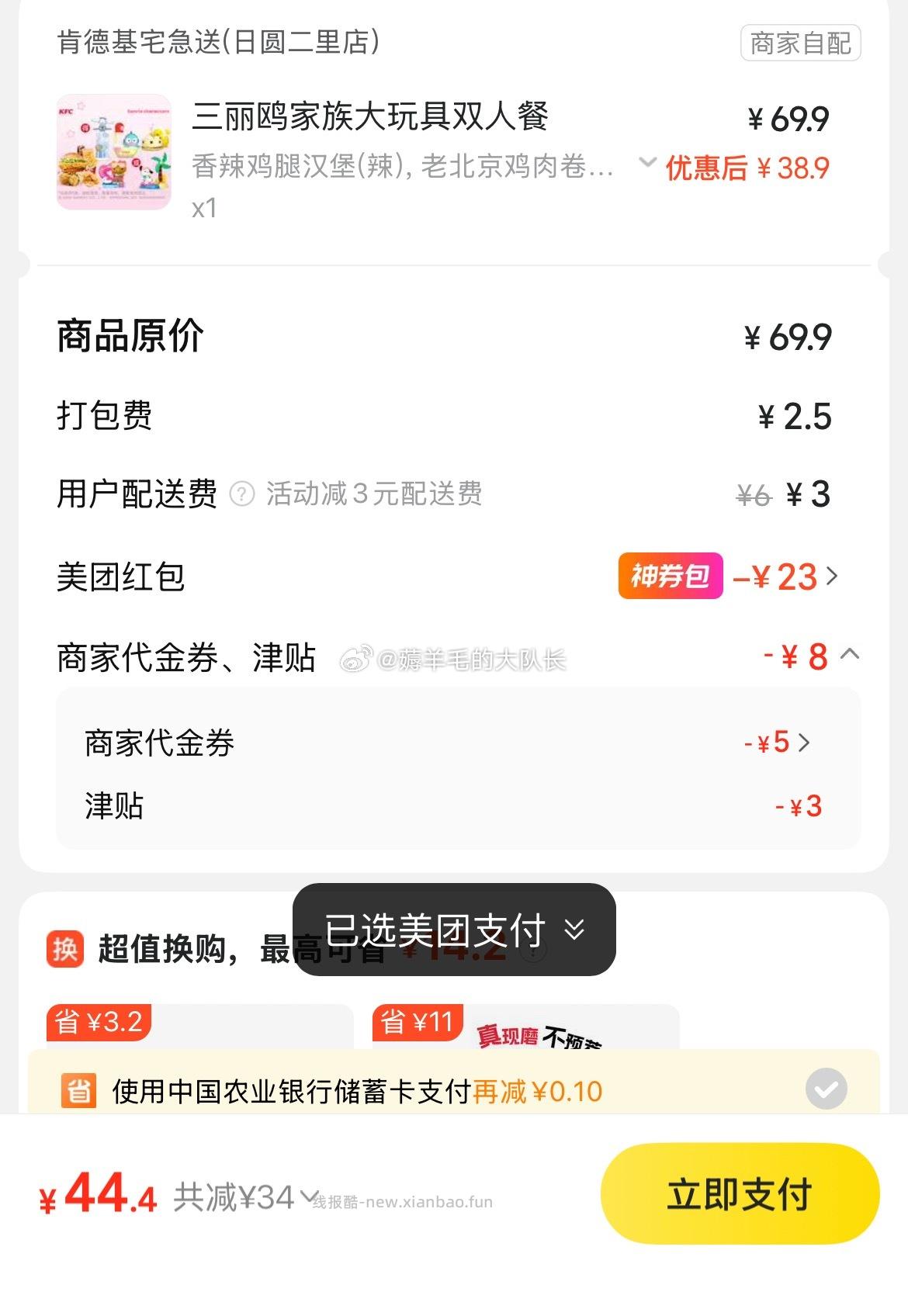Click the 商家自配 delivery tag

click(x=802, y=44)
